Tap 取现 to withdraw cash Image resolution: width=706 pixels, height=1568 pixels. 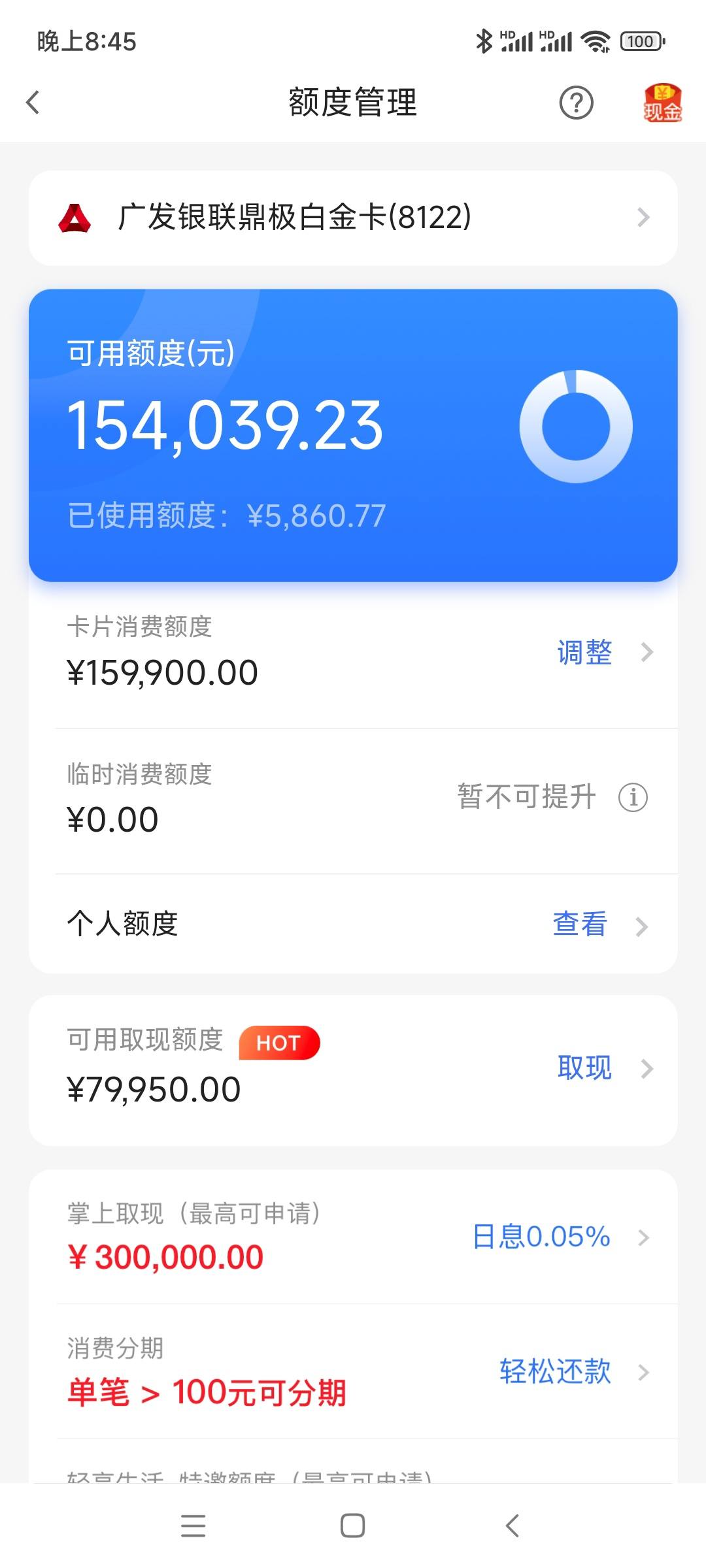584,1068
